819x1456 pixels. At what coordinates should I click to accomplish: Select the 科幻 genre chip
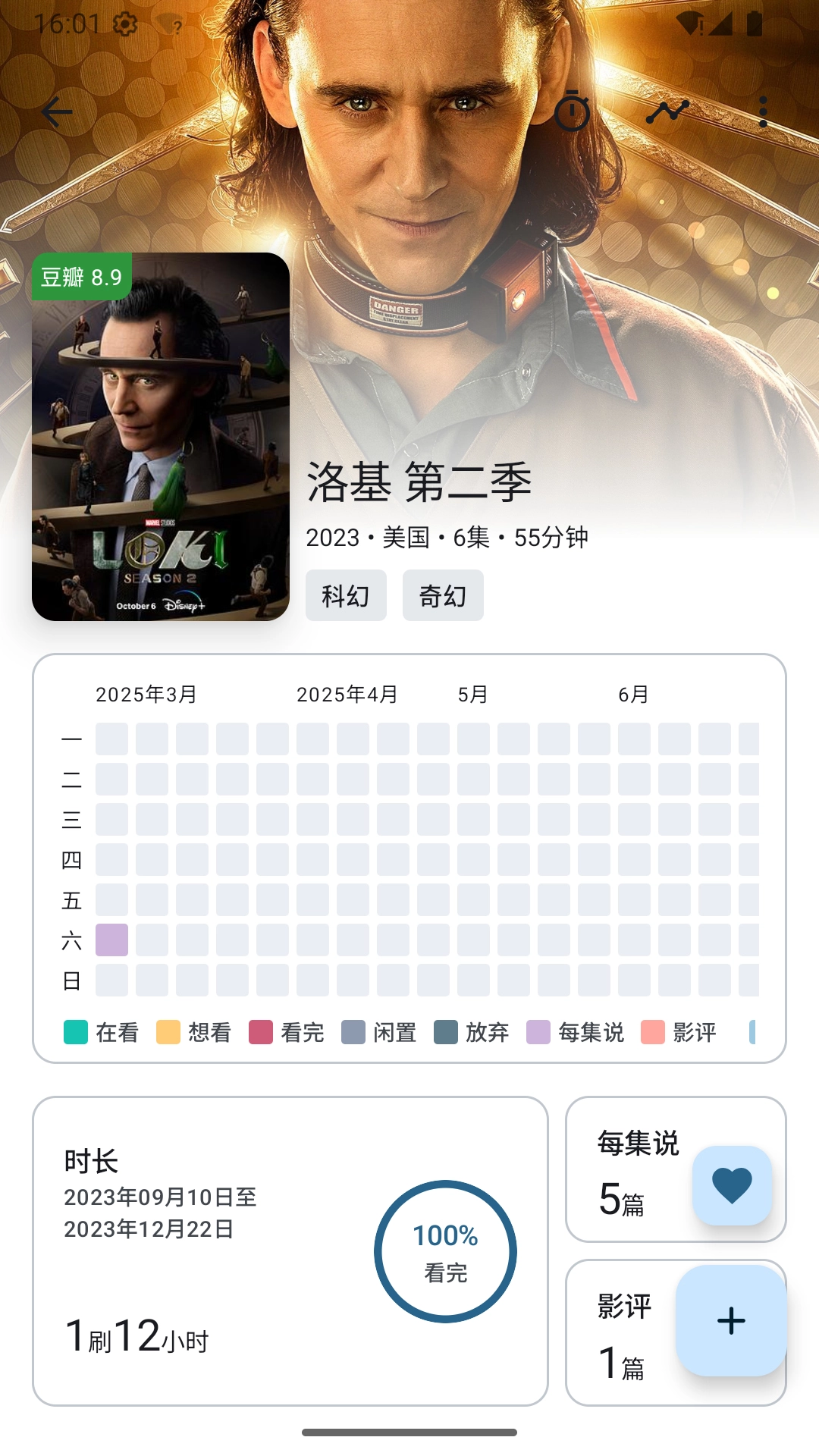346,596
